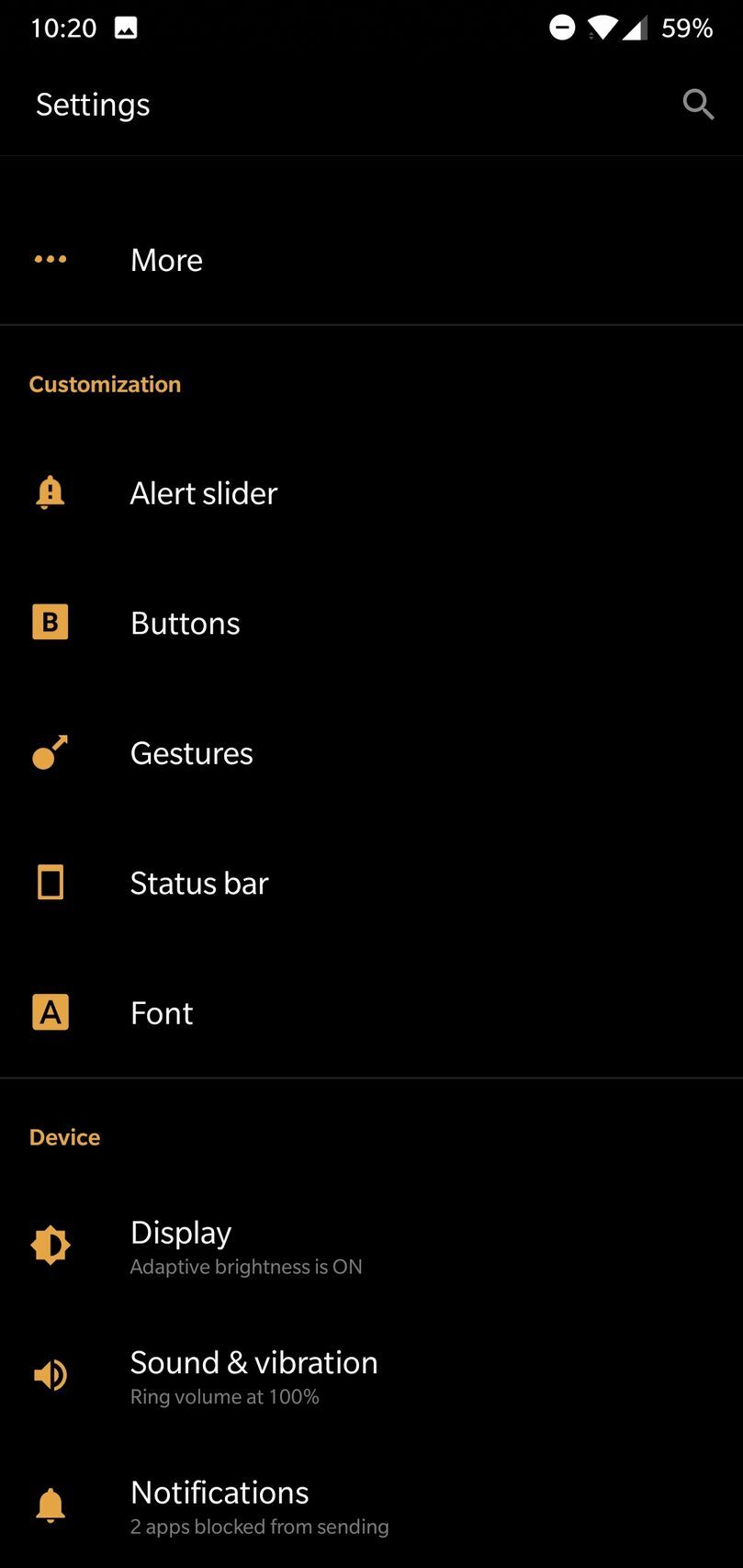Tap the Sound & vibration speaker icon
This screenshot has height=1568, width=743.
50,1375
